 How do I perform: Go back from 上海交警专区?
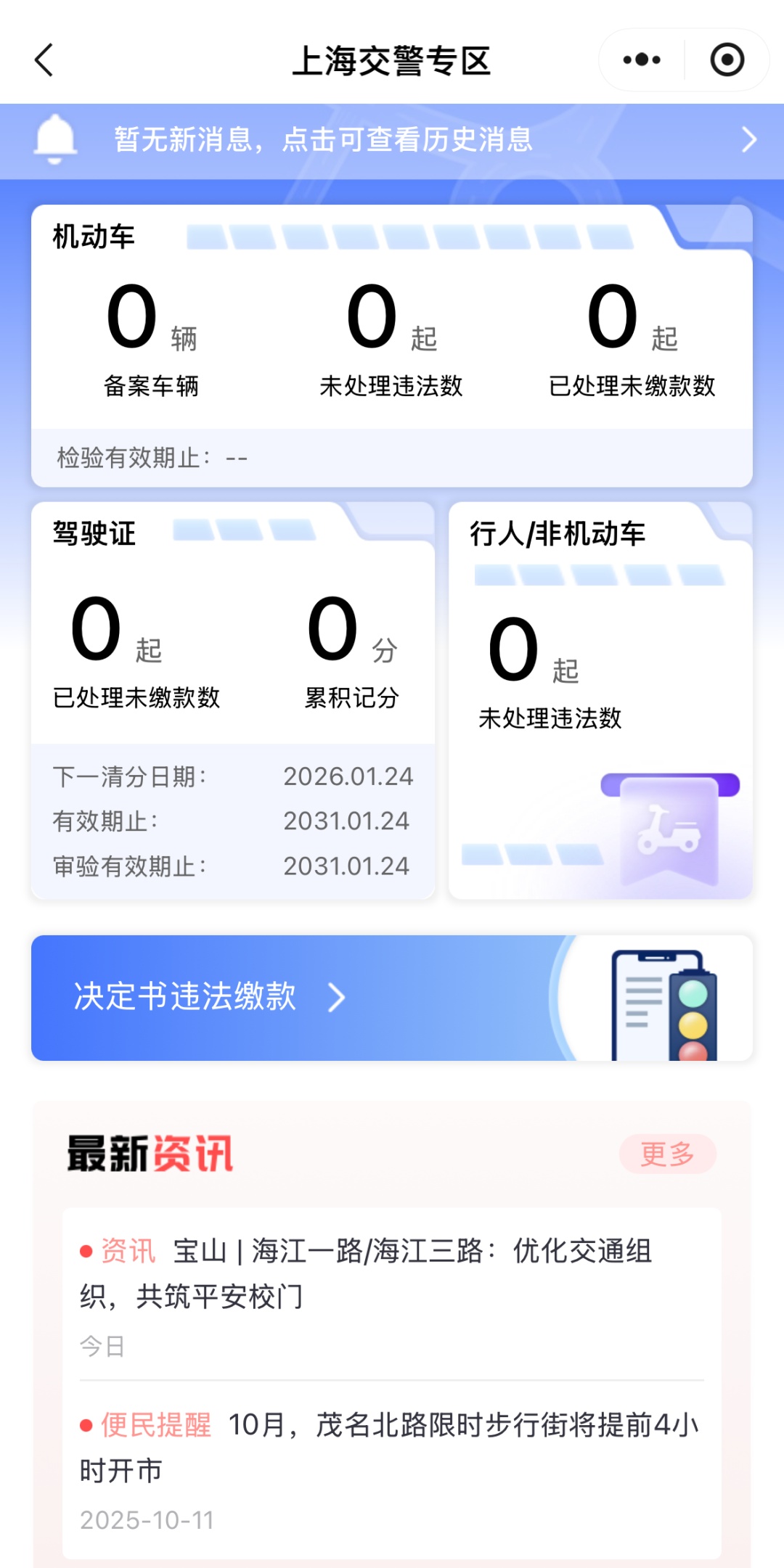coord(45,60)
